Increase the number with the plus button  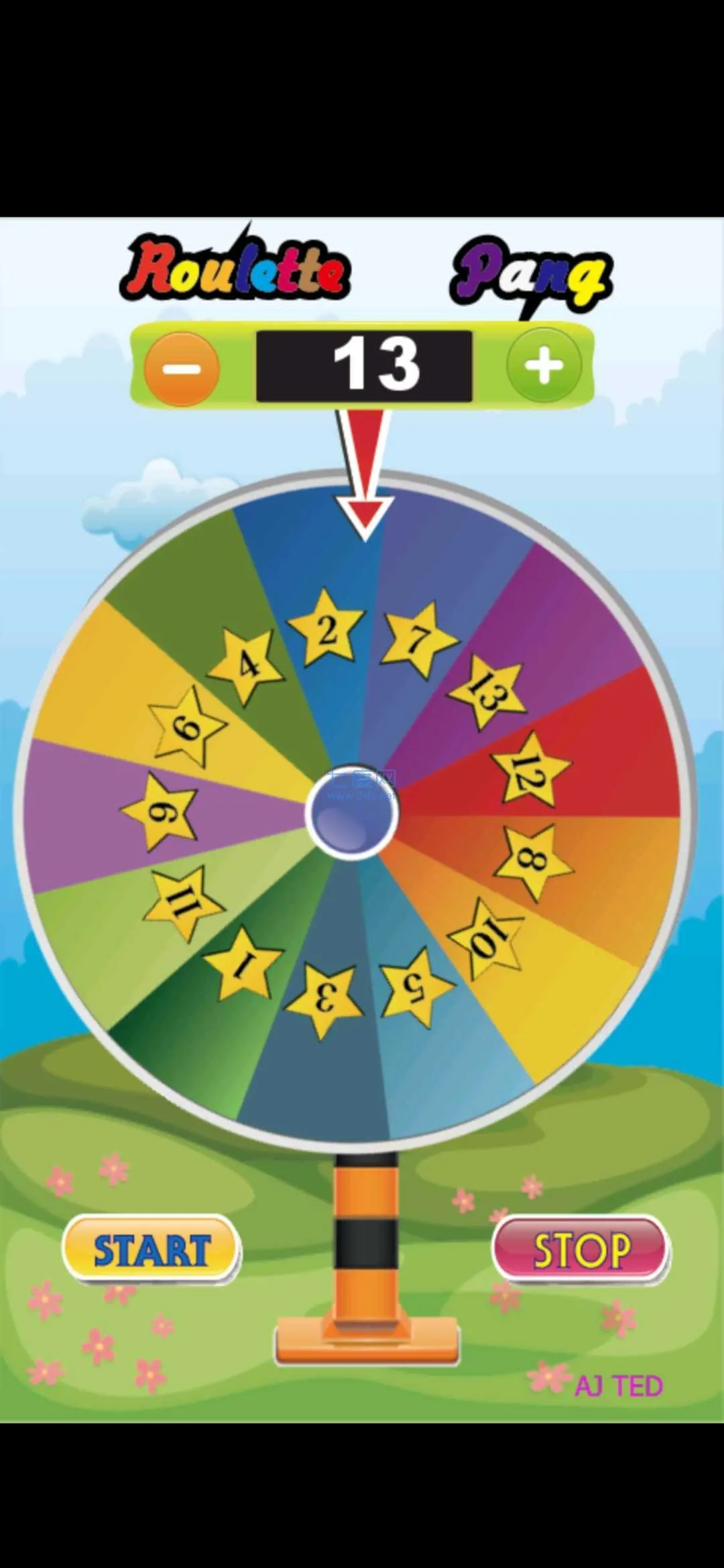pyautogui.click(x=544, y=365)
